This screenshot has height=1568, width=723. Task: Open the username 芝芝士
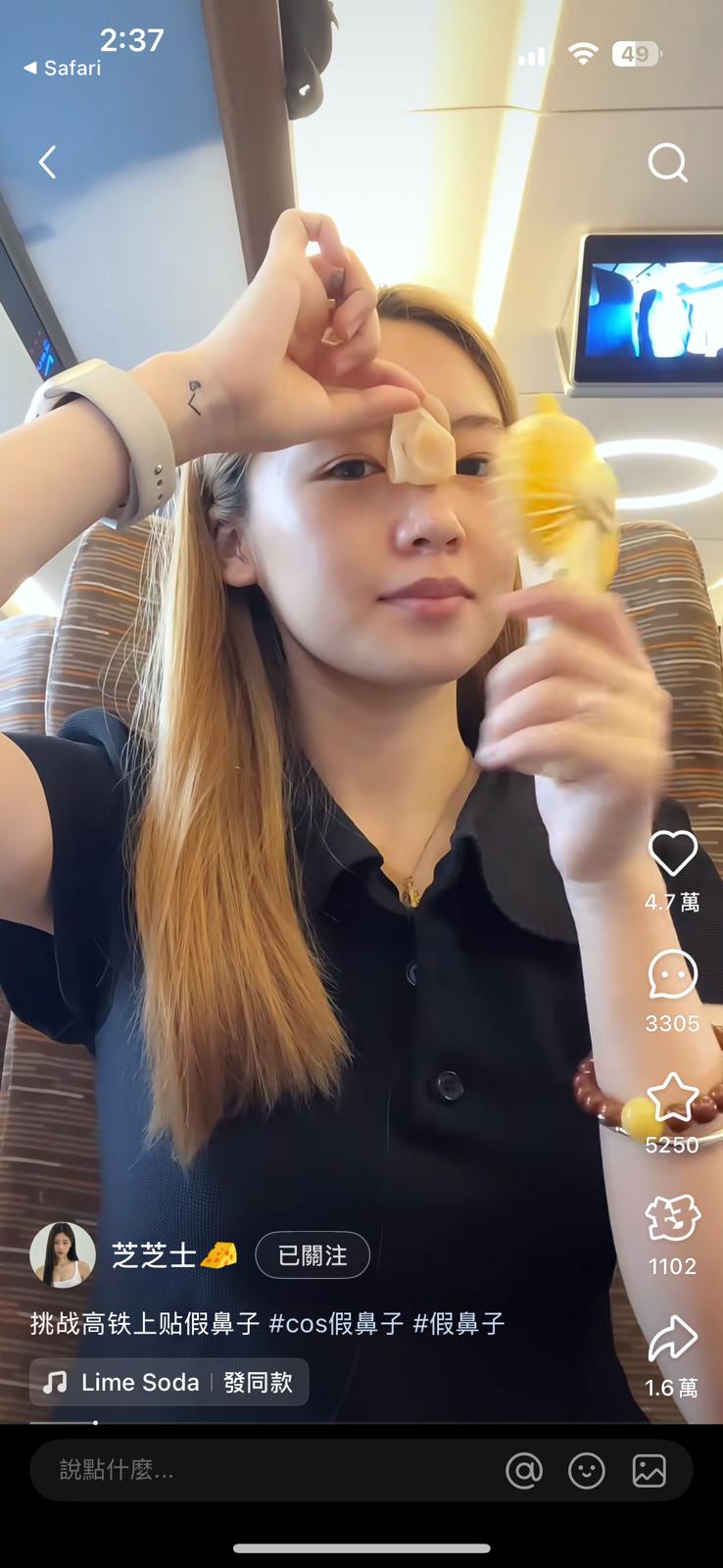(154, 1255)
